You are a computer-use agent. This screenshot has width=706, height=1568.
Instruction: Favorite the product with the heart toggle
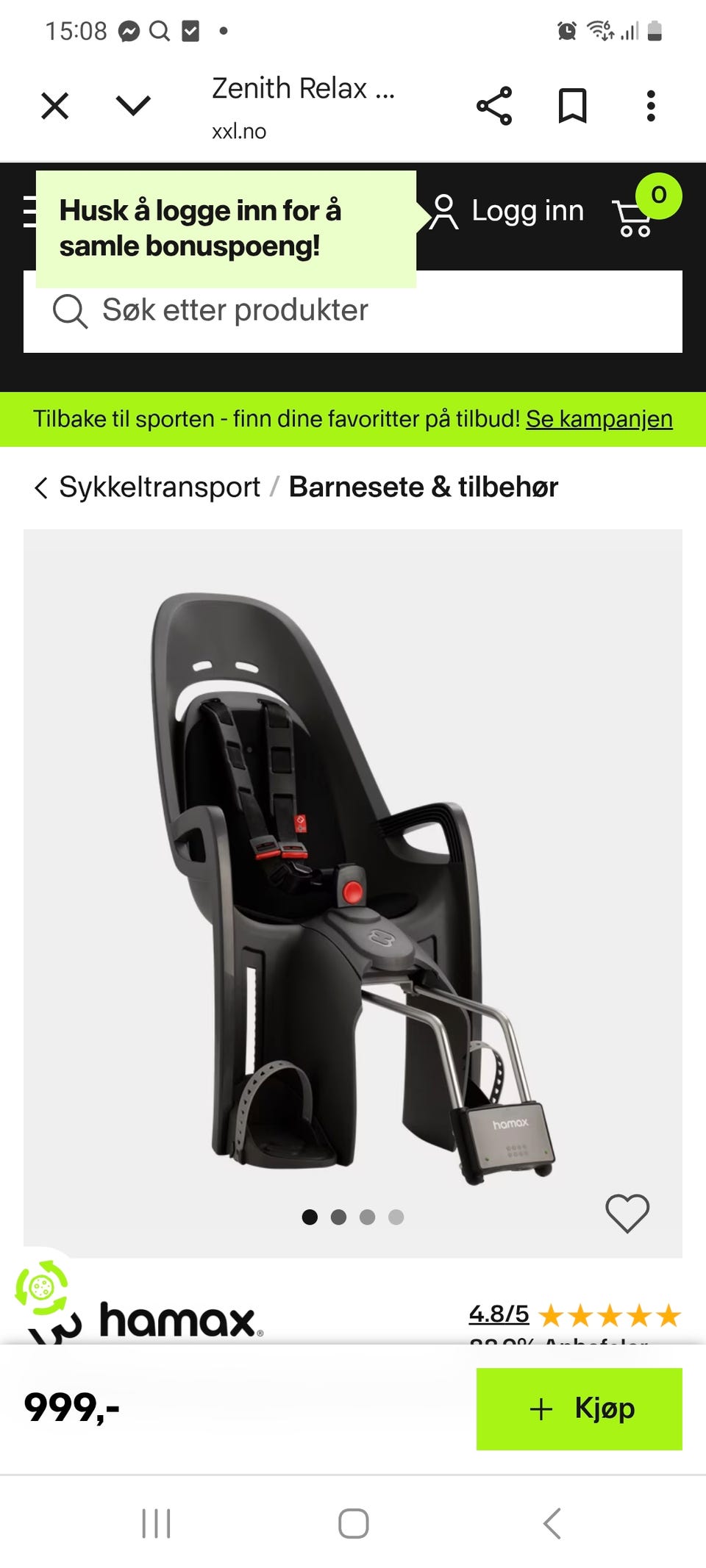(627, 1214)
